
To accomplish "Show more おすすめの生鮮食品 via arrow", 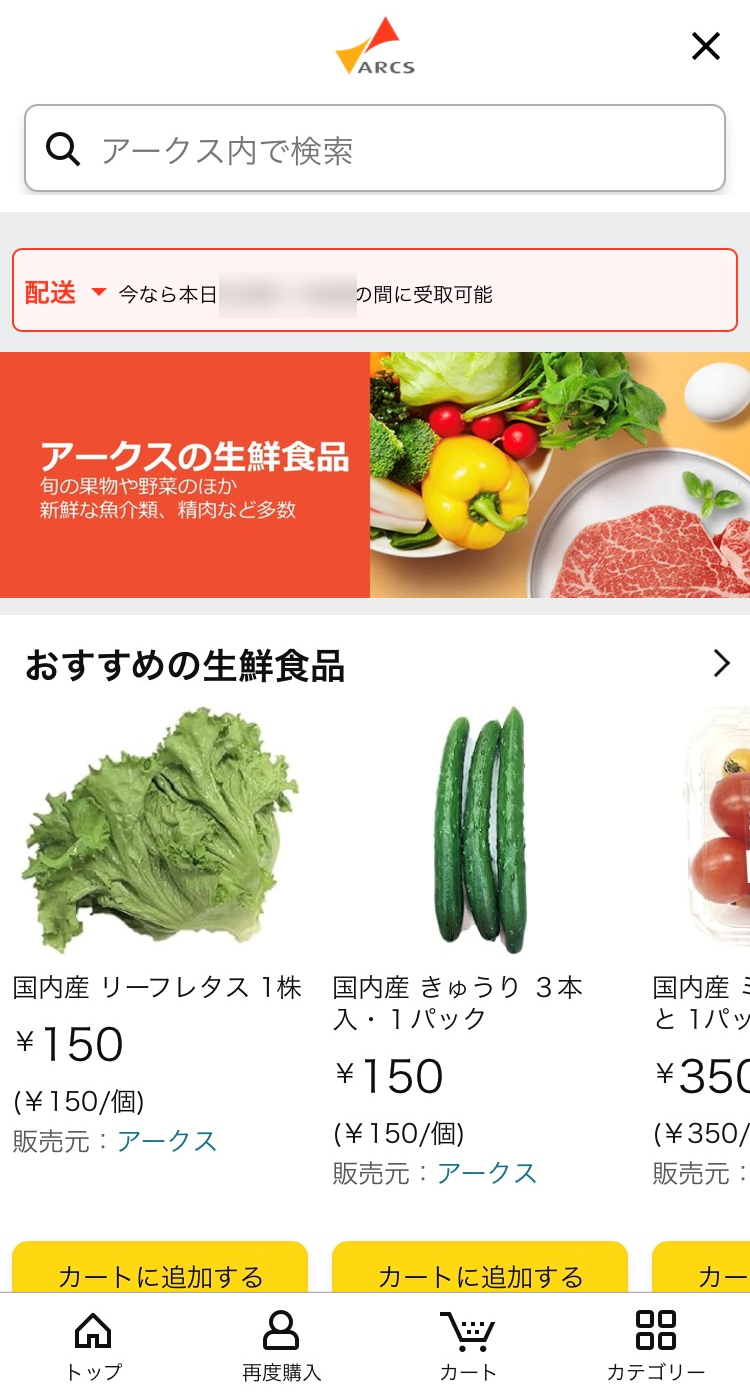I will point(721,663).
